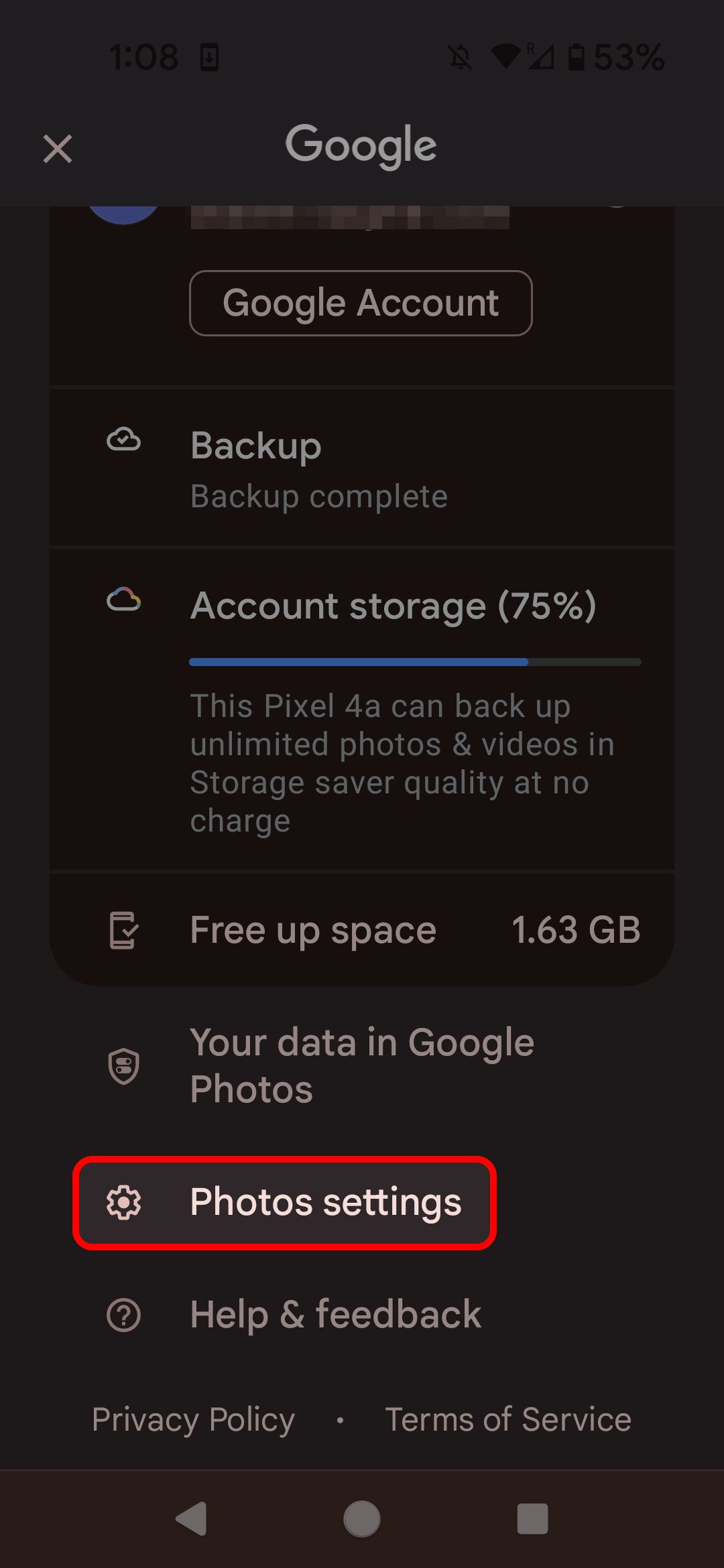The image size is (724, 1568).
Task: Tap the Back navigation triangle
Action: pos(191,1518)
